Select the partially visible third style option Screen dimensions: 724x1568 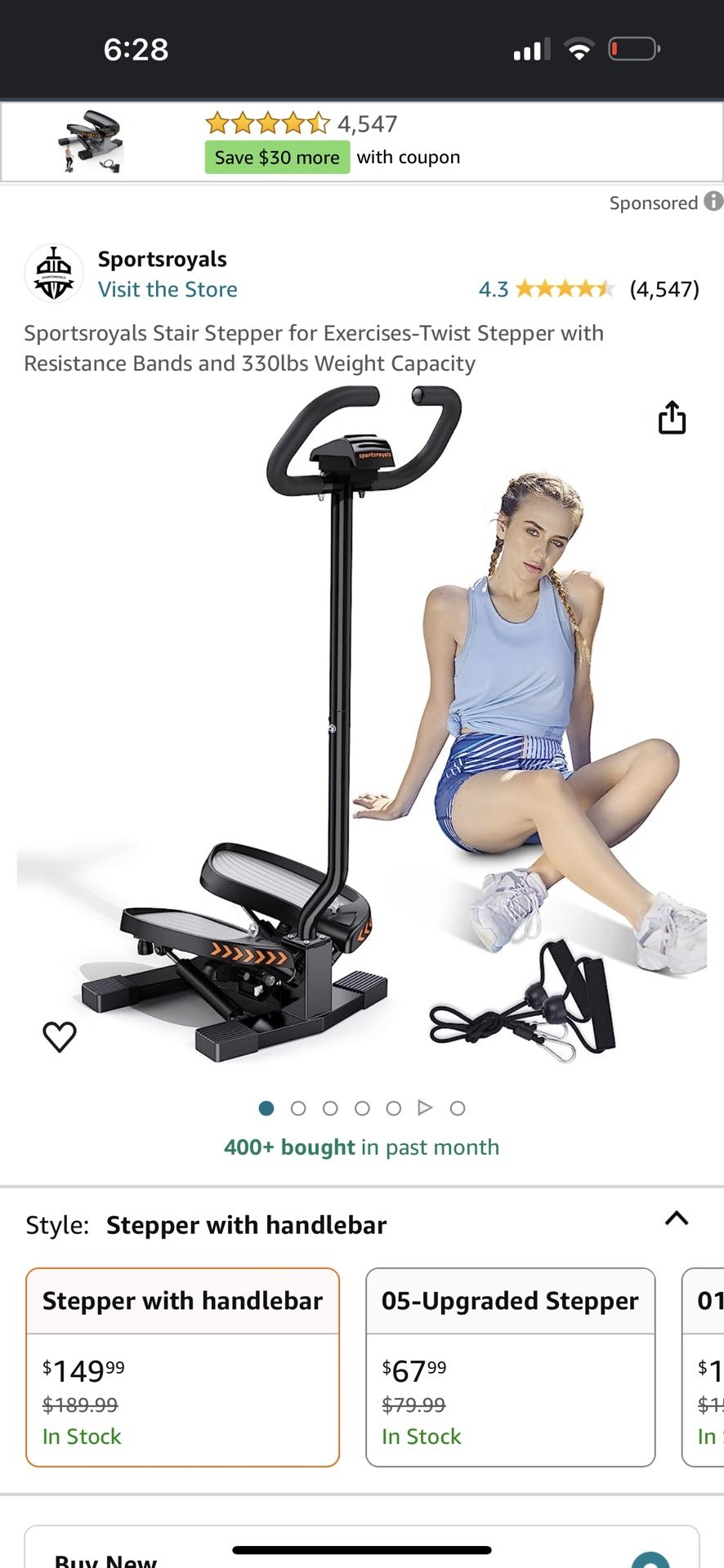click(x=704, y=1365)
